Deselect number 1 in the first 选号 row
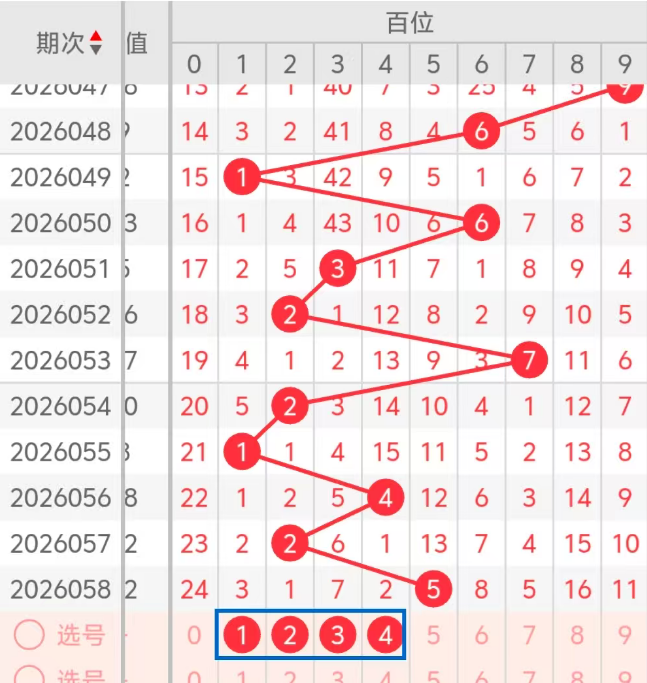647x683 pixels. [x=241, y=635]
